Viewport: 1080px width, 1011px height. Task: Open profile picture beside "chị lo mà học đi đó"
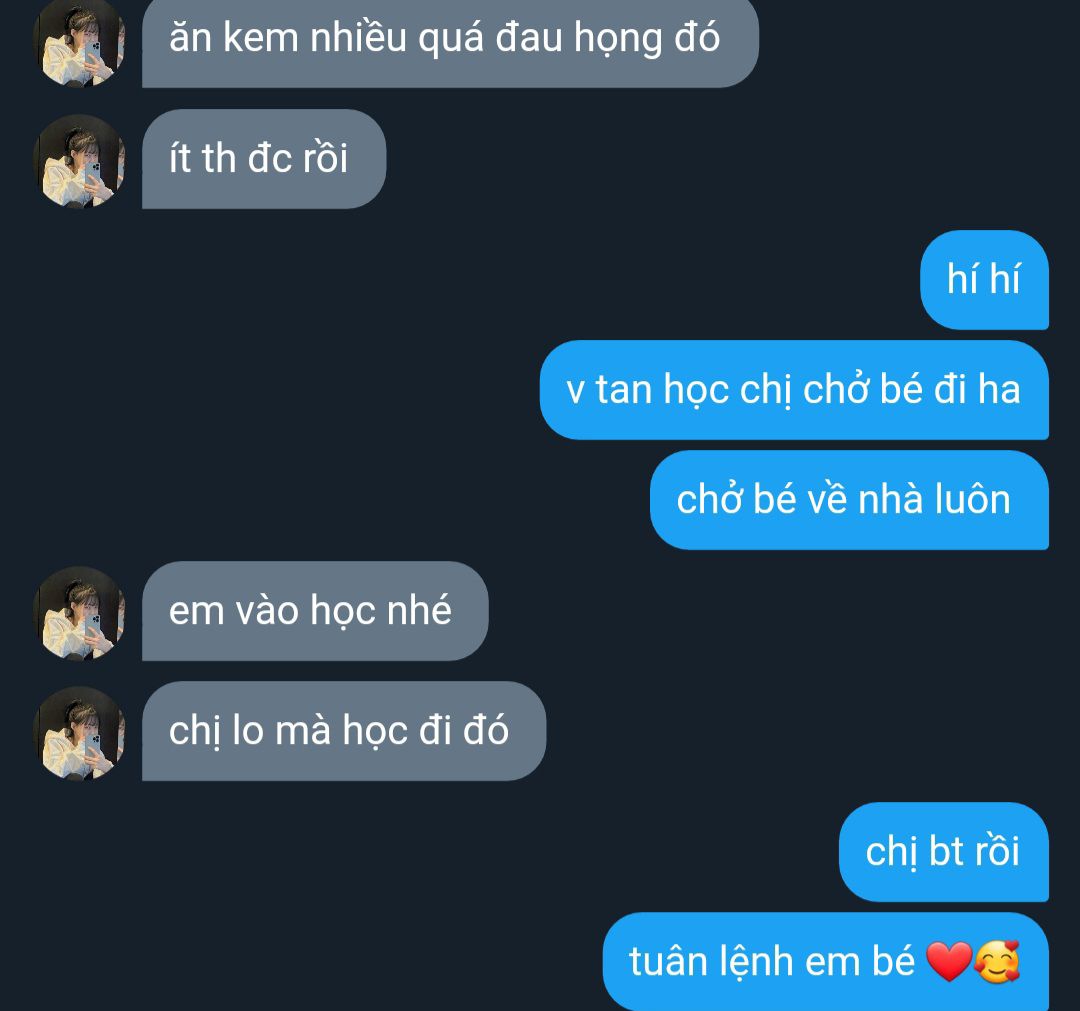(x=79, y=733)
